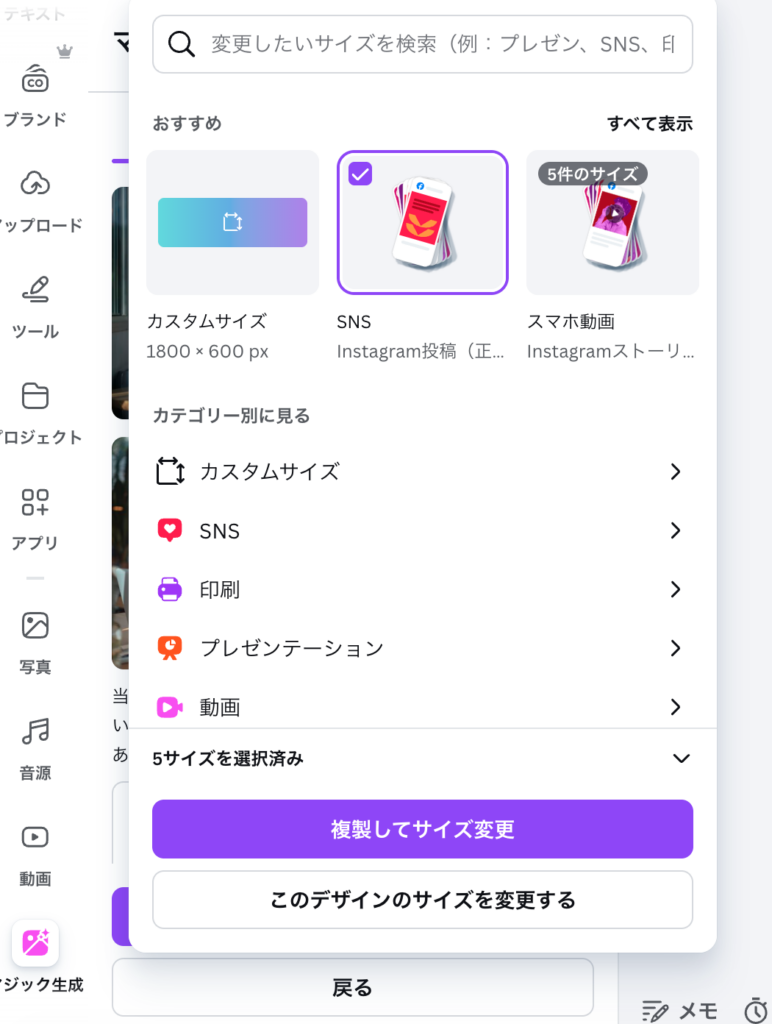The image size is (772, 1024).
Task: Expand the 印刷 category
Action: coord(422,590)
